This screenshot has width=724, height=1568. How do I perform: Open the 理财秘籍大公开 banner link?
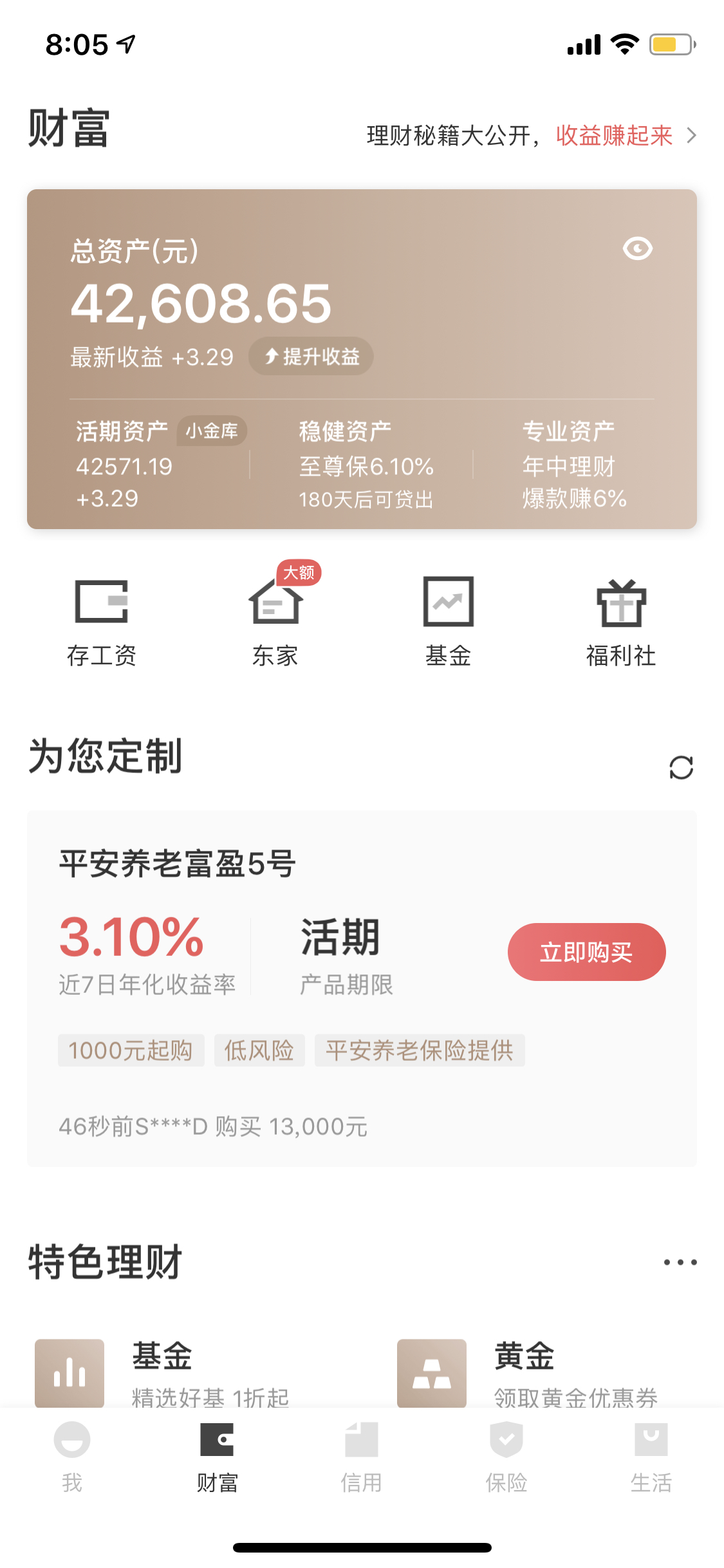532,136
